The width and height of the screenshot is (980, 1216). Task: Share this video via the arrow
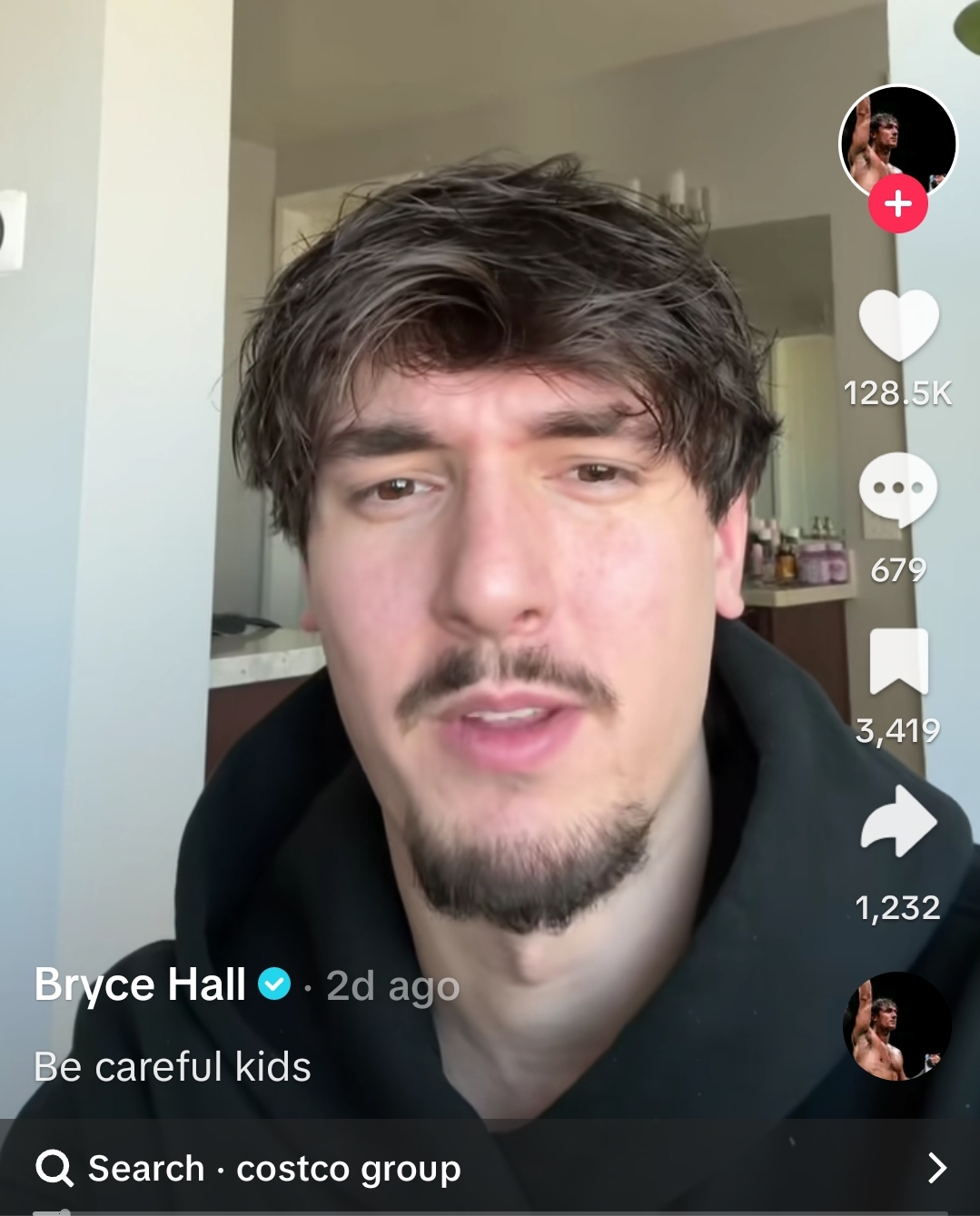coord(898,822)
